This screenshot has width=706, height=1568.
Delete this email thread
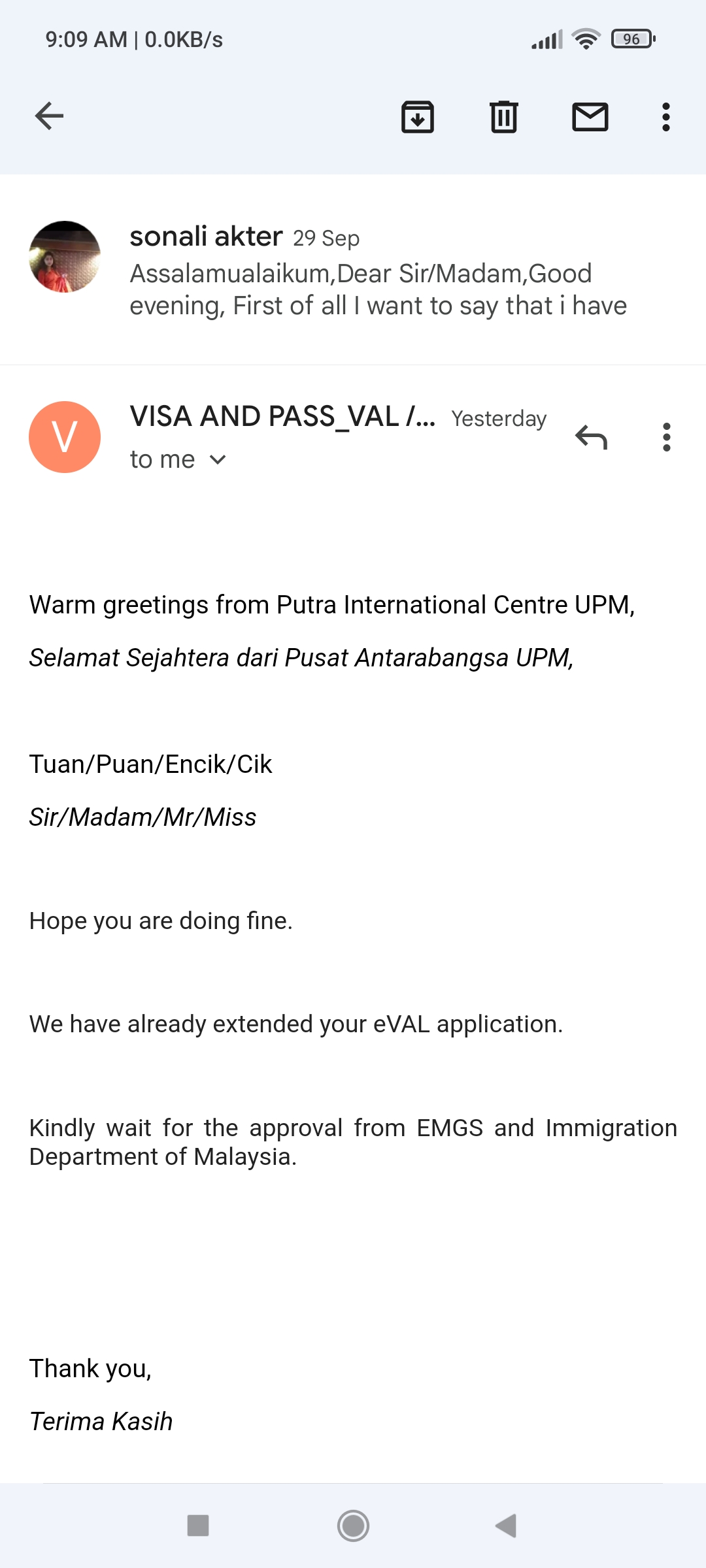(x=503, y=117)
